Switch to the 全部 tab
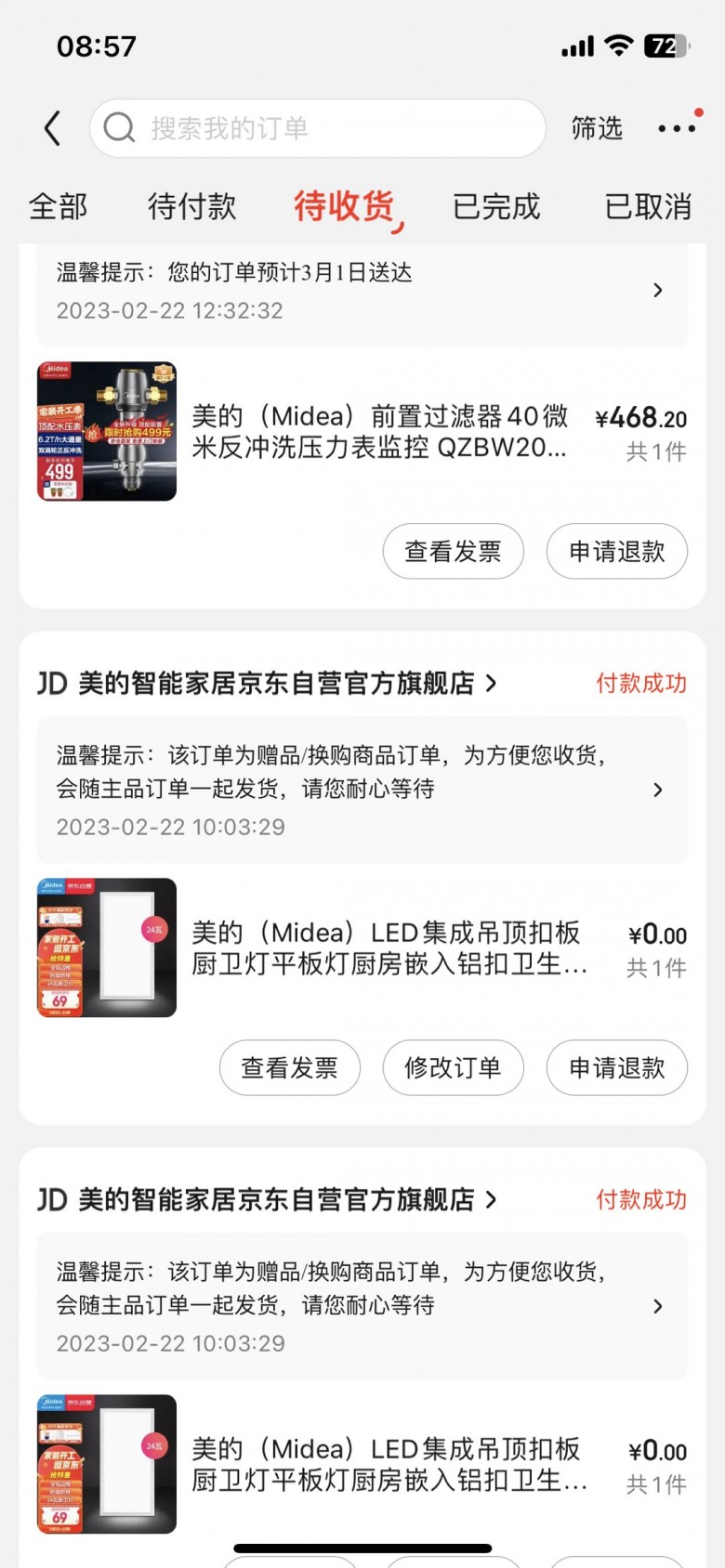Screen dimensions: 725x1568 pos(58,206)
